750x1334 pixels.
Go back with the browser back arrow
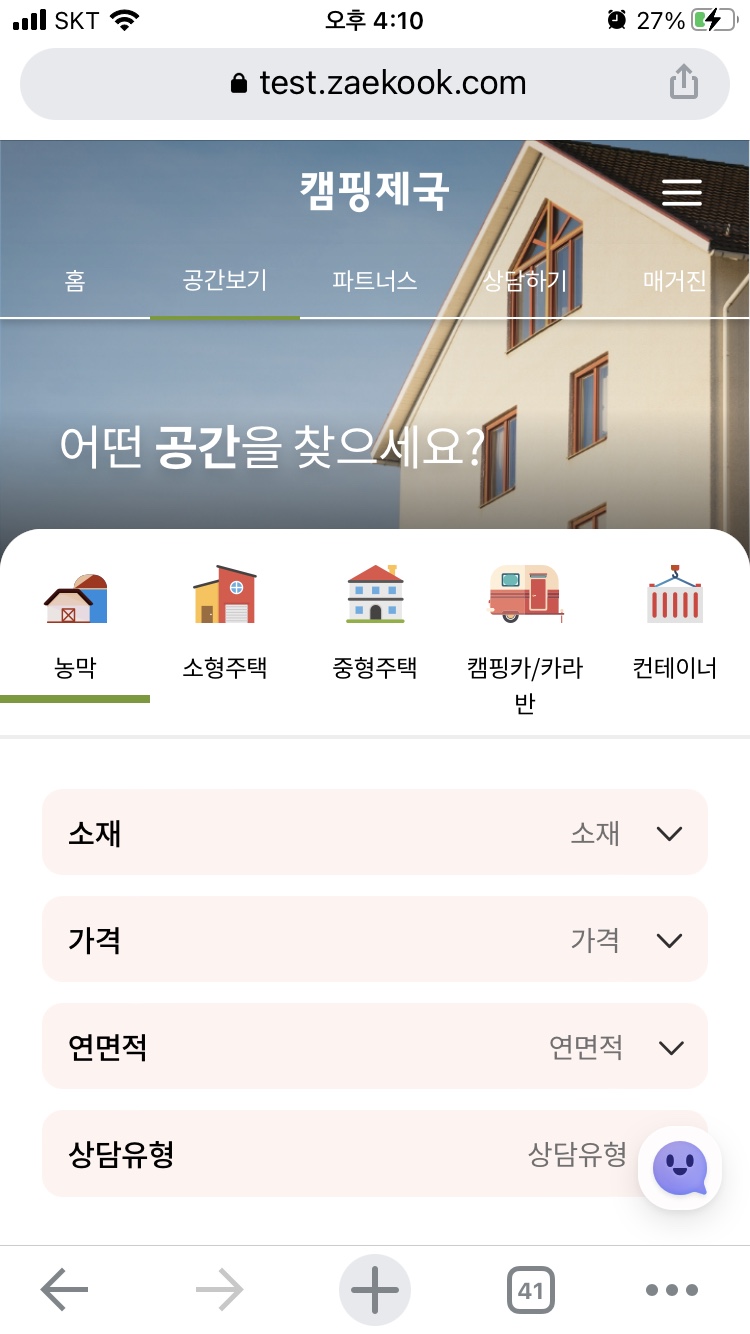[65, 1290]
